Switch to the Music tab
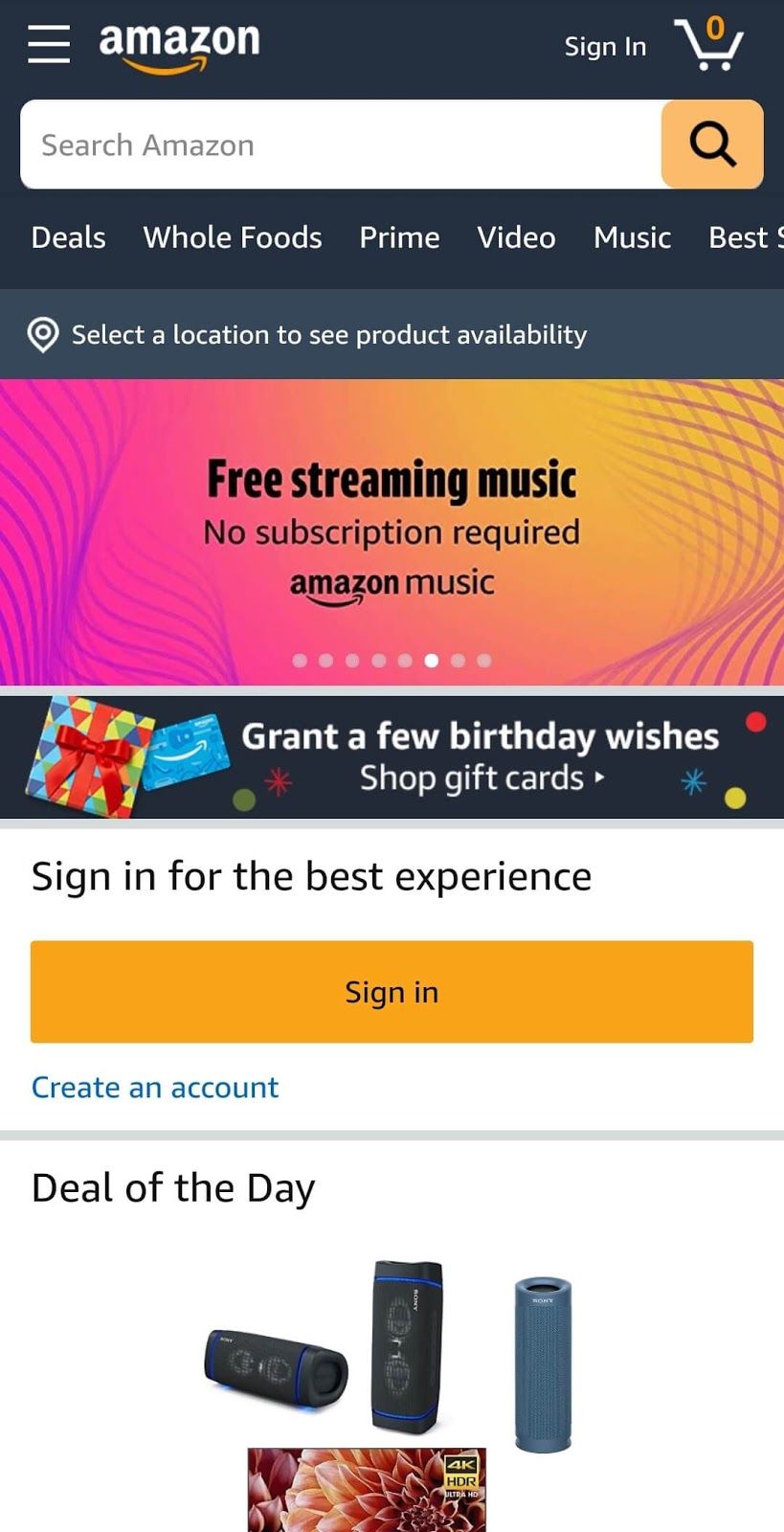This screenshot has height=1532, width=784. tap(632, 237)
